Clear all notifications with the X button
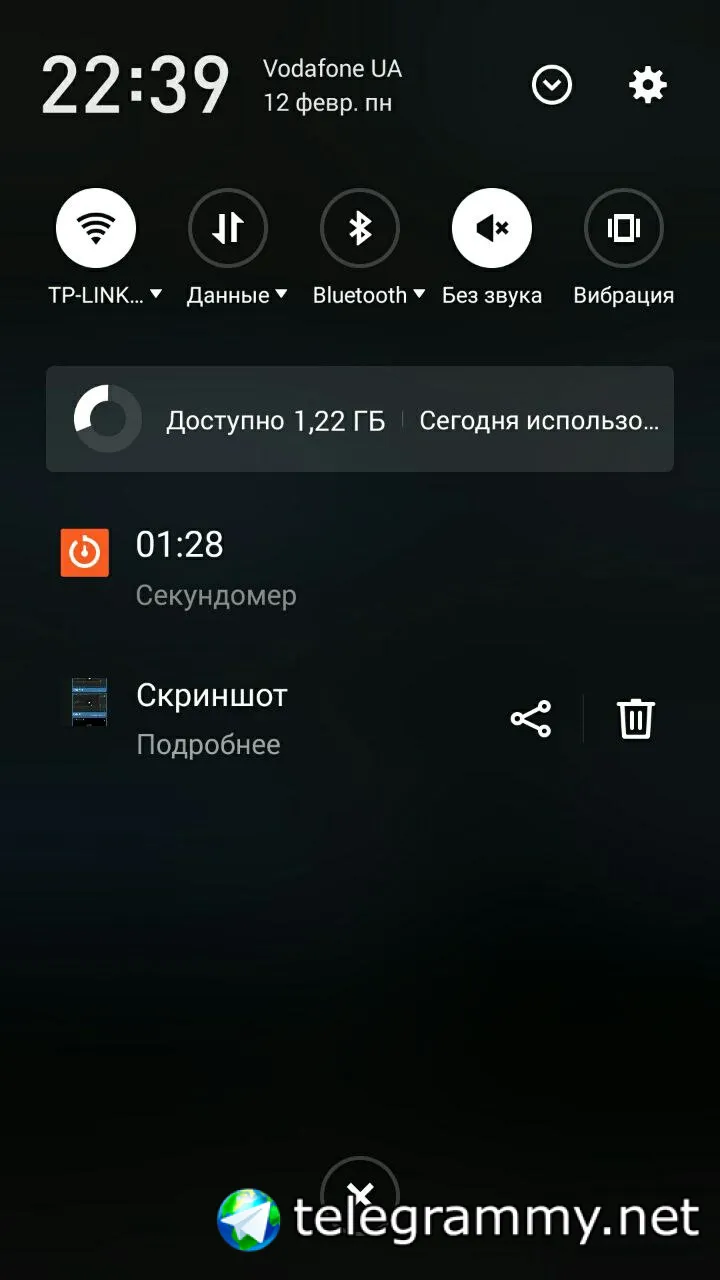Screen dimensions: 720x1280 point(360,1192)
